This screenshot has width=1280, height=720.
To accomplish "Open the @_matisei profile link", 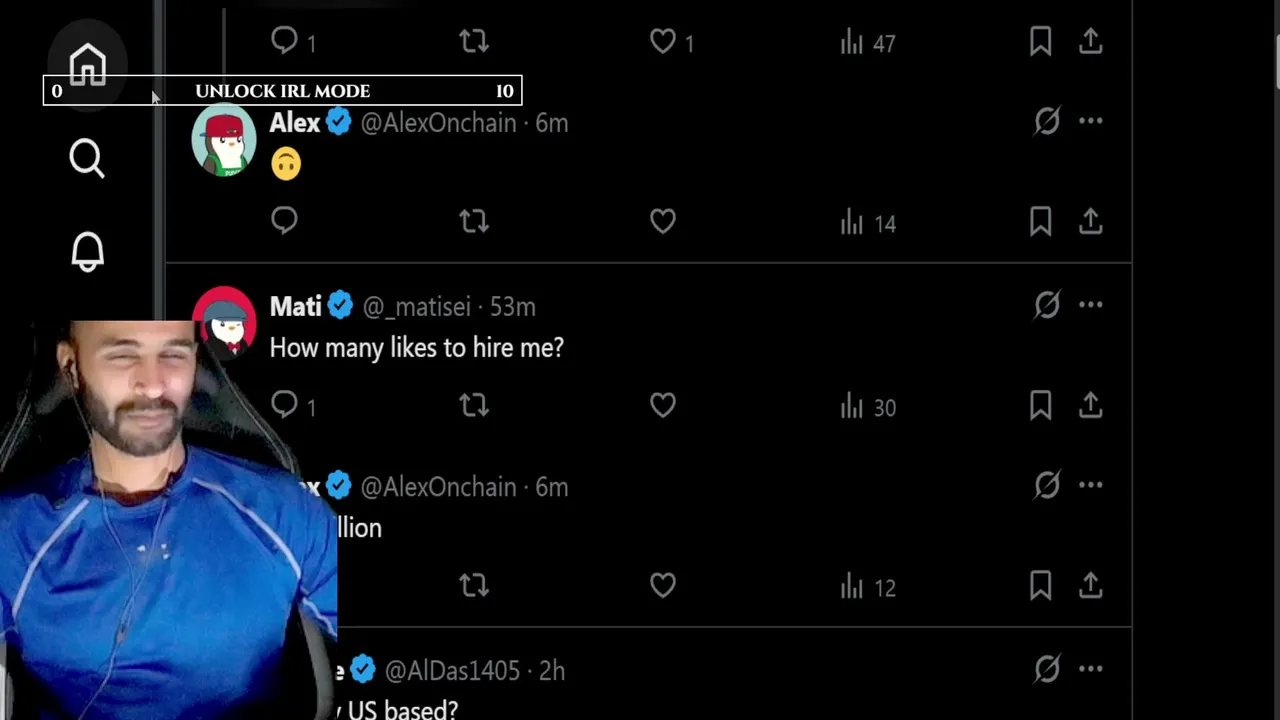I will 415,307.
